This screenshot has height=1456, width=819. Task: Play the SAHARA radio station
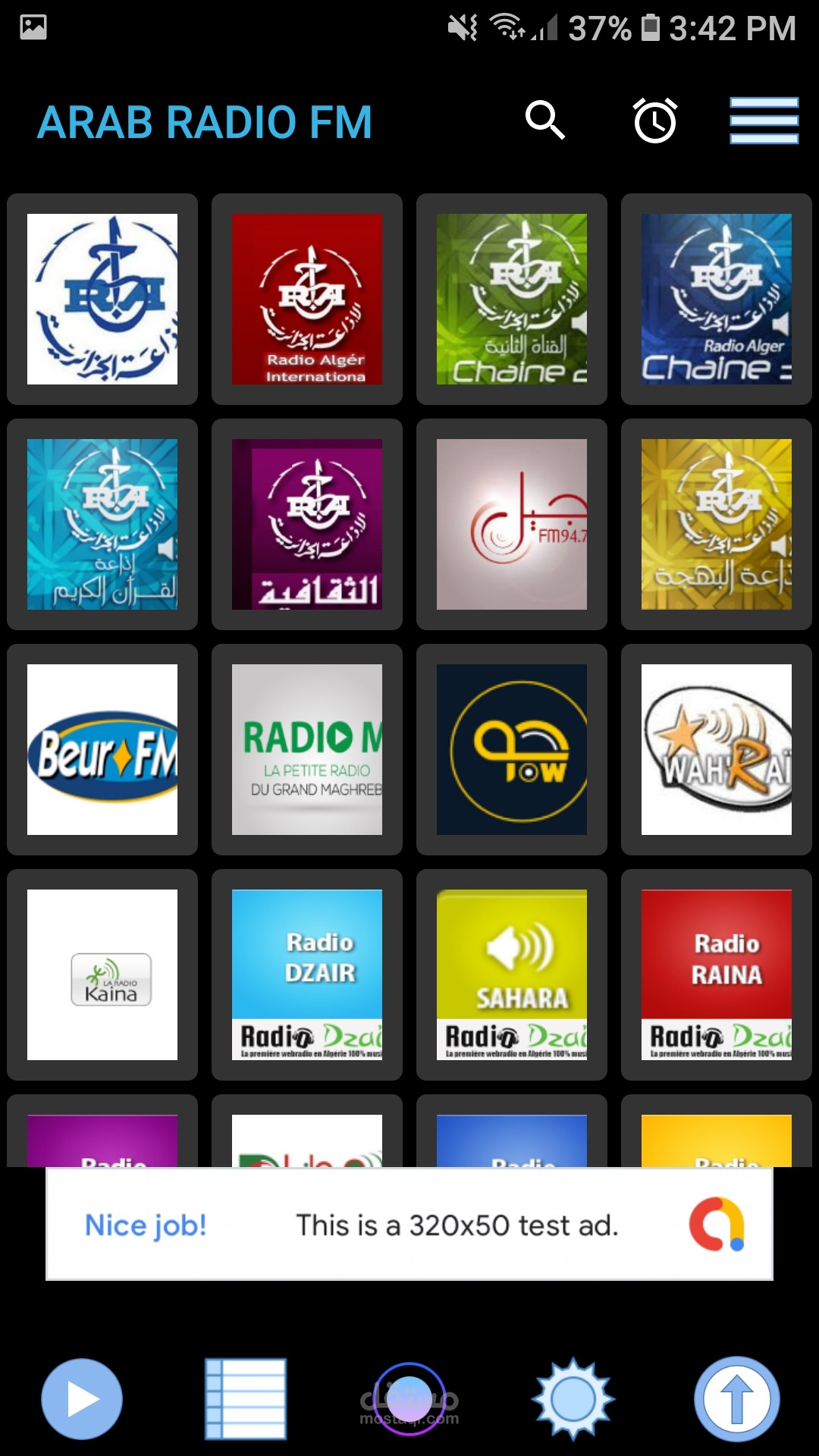pos(512,974)
